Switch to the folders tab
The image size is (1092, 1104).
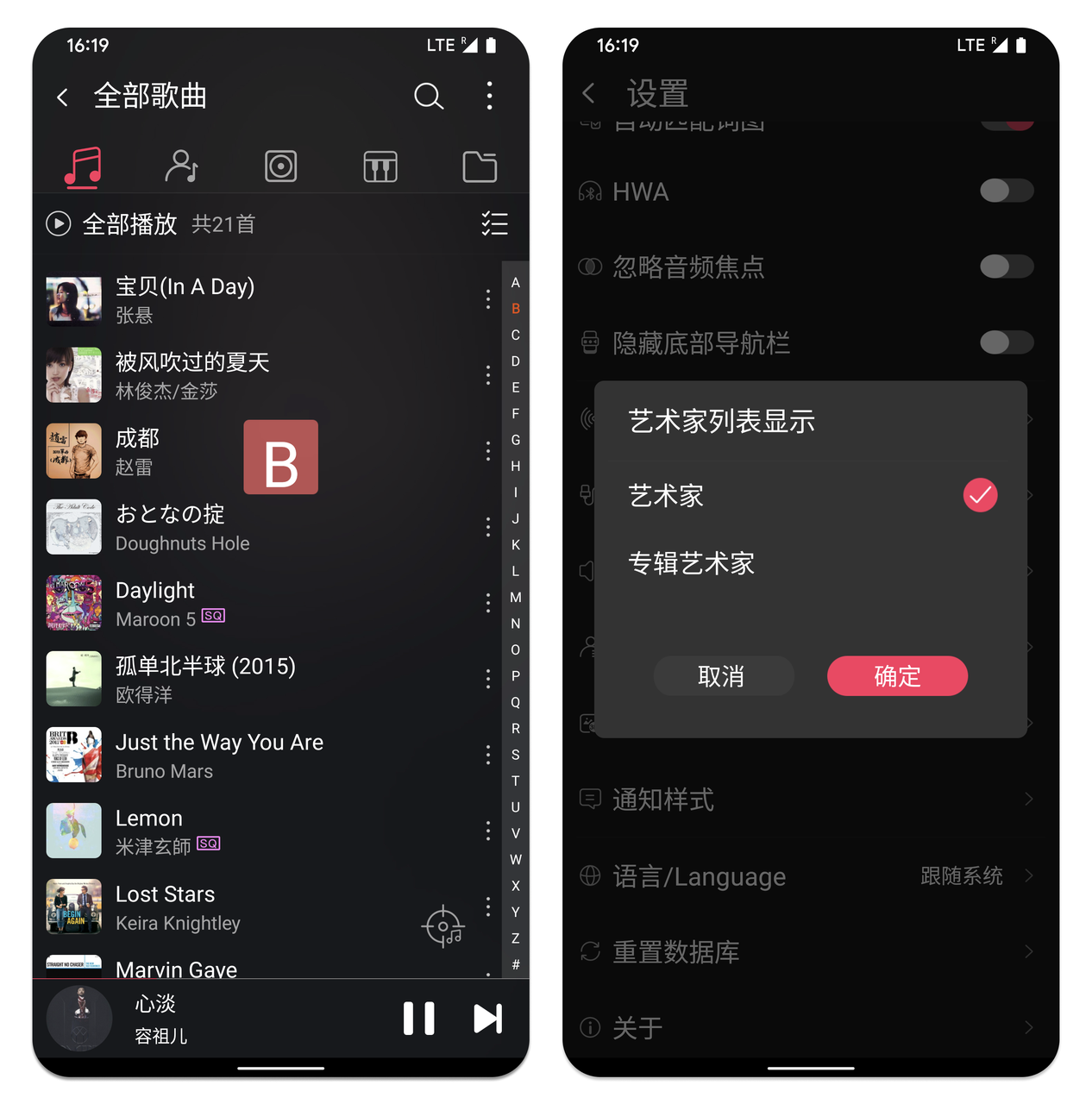click(x=480, y=166)
